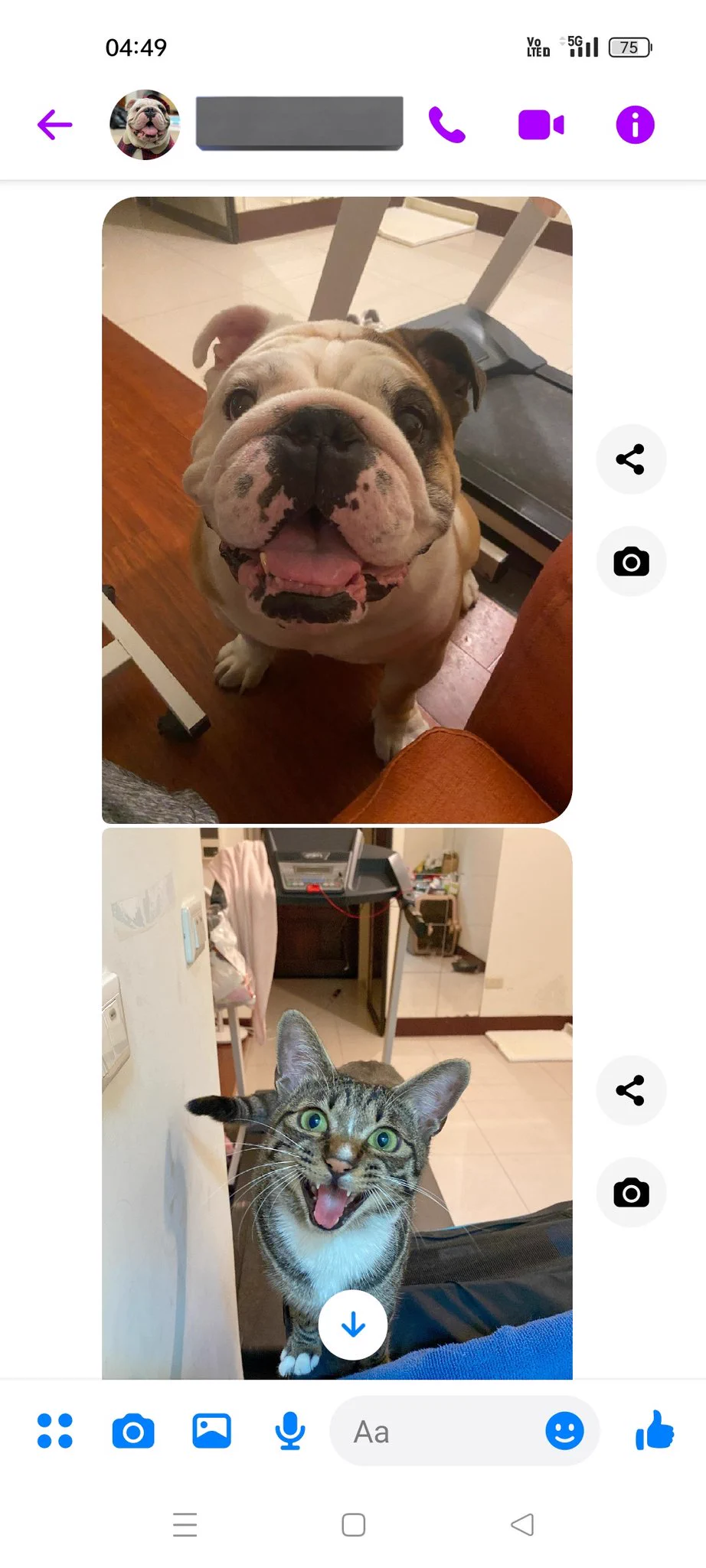Record a voice message

(x=289, y=1430)
